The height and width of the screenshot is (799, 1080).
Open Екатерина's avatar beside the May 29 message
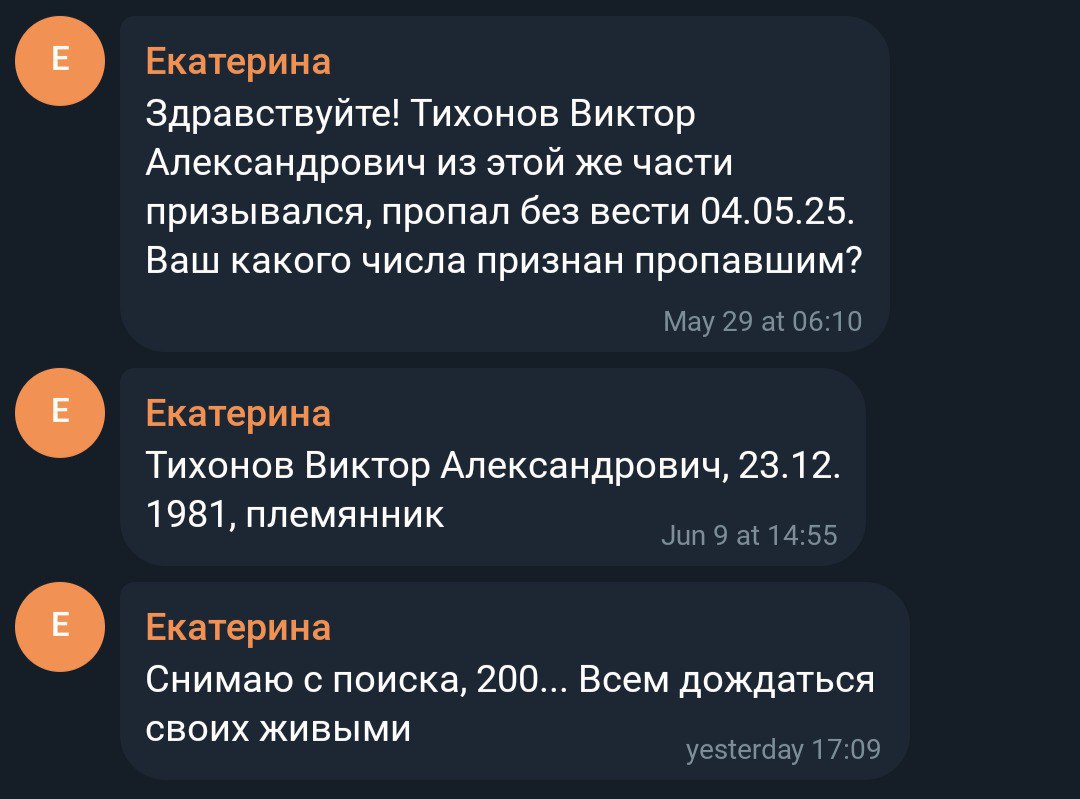(x=60, y=61)
